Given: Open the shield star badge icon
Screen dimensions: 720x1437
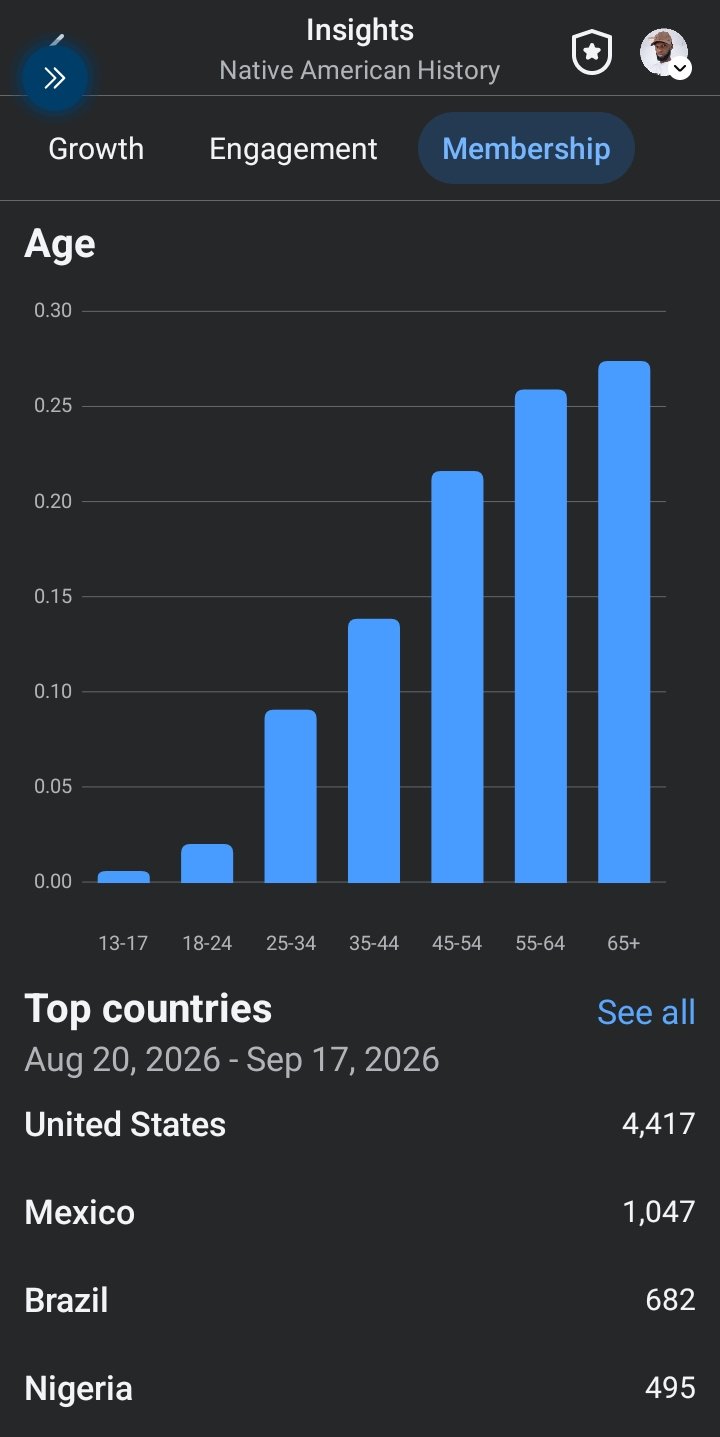Looking at the screenshot, I should point(591,53).
